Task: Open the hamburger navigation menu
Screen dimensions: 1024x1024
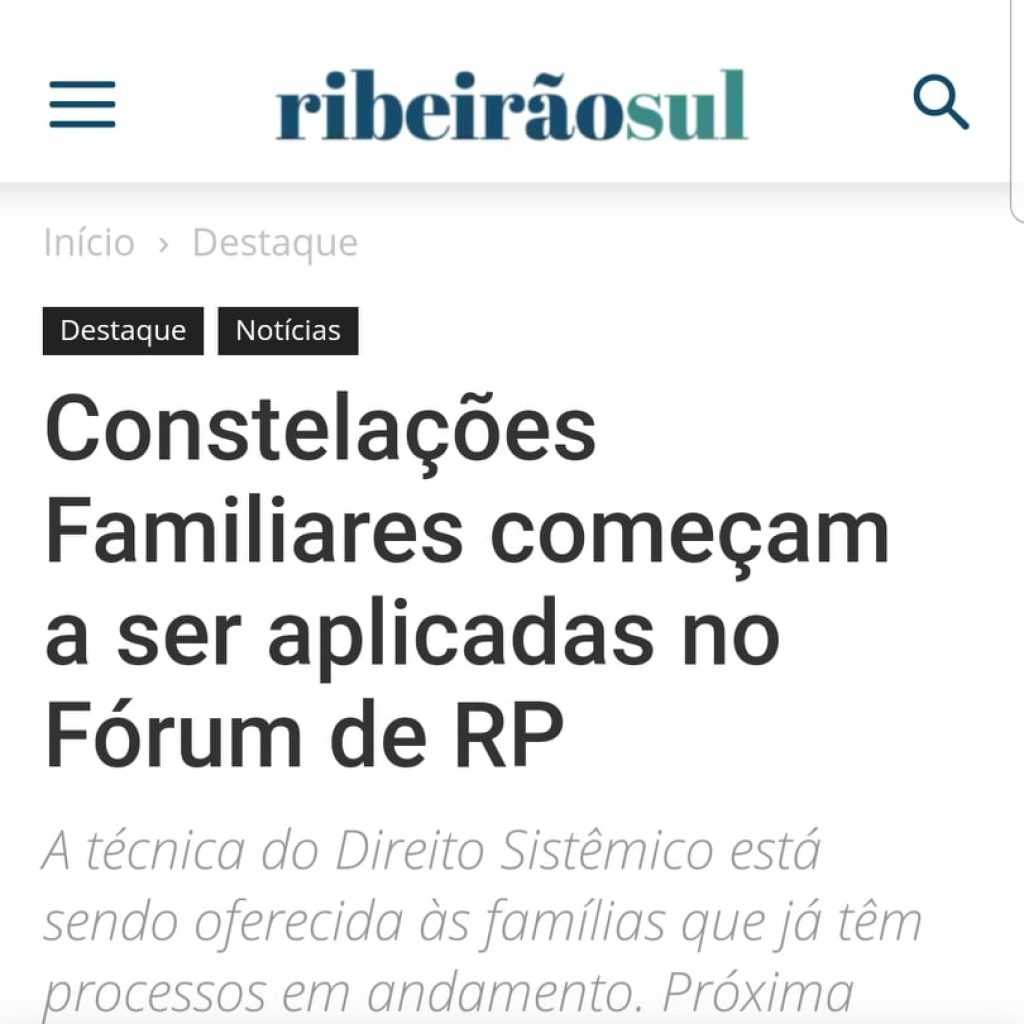Action: coord(82,104)
